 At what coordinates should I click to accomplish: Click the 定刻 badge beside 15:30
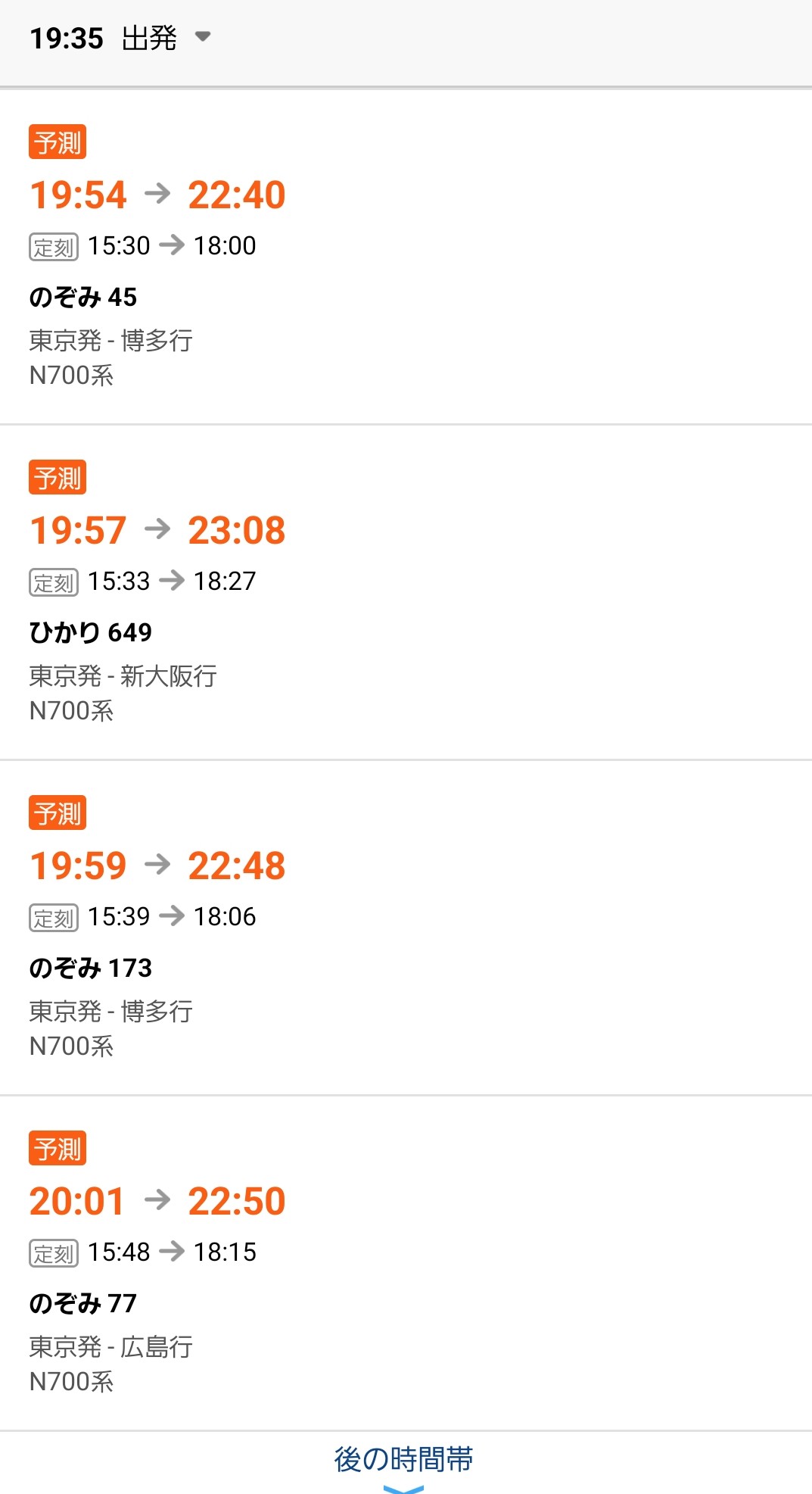[54, 245]
